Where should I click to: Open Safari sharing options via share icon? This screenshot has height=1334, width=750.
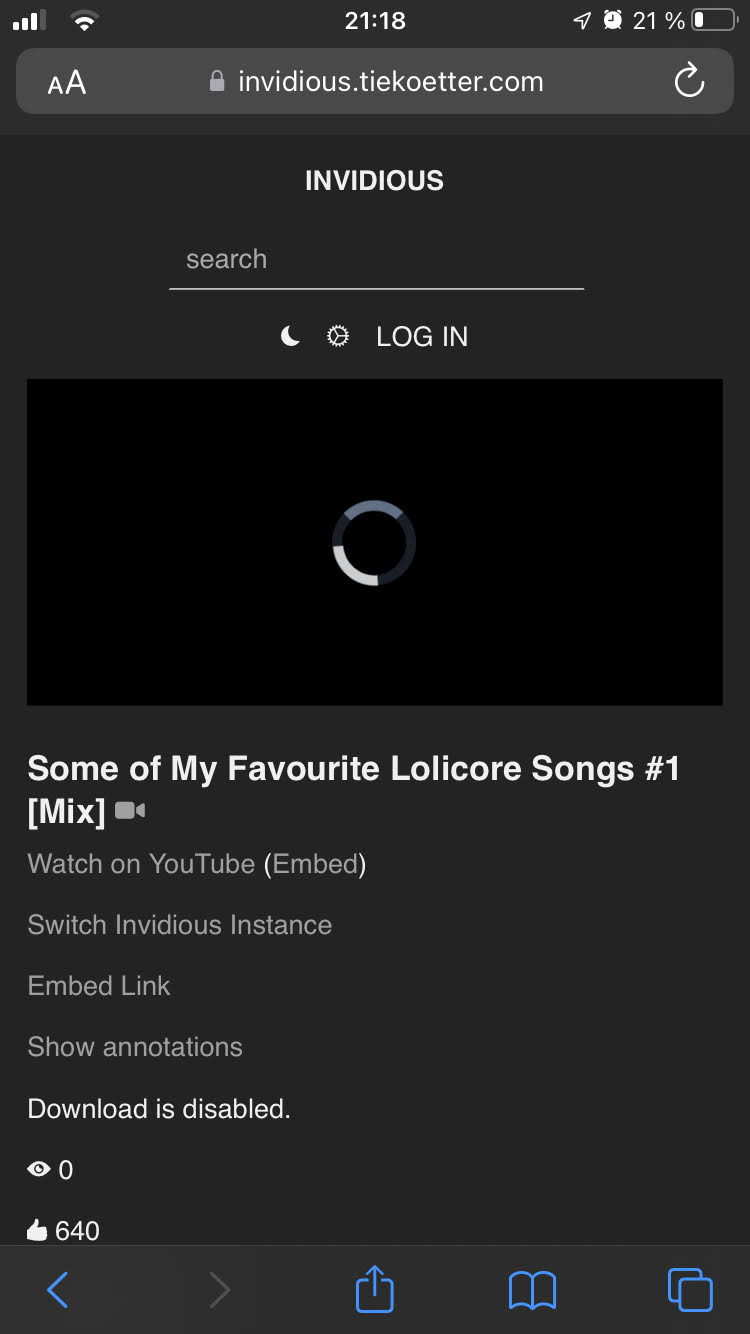pos(374,1289)
